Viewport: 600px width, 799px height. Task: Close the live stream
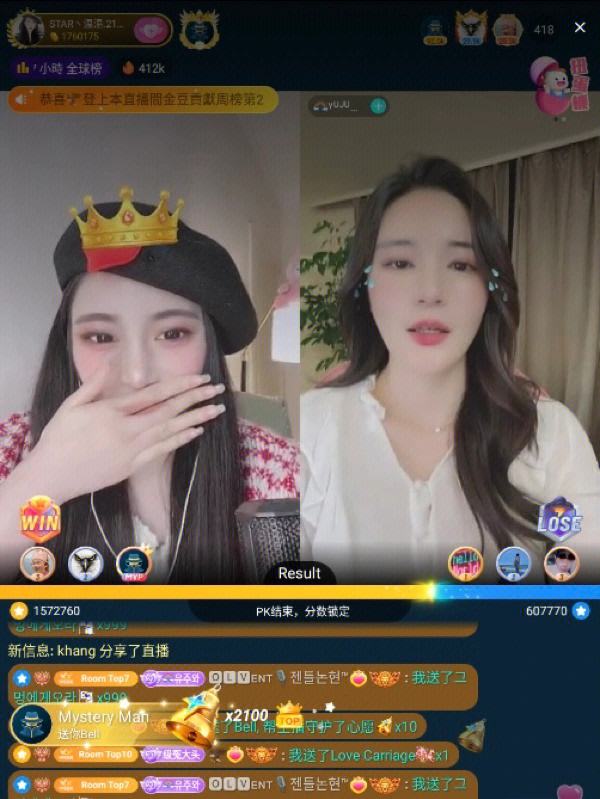tap(580, 28)
